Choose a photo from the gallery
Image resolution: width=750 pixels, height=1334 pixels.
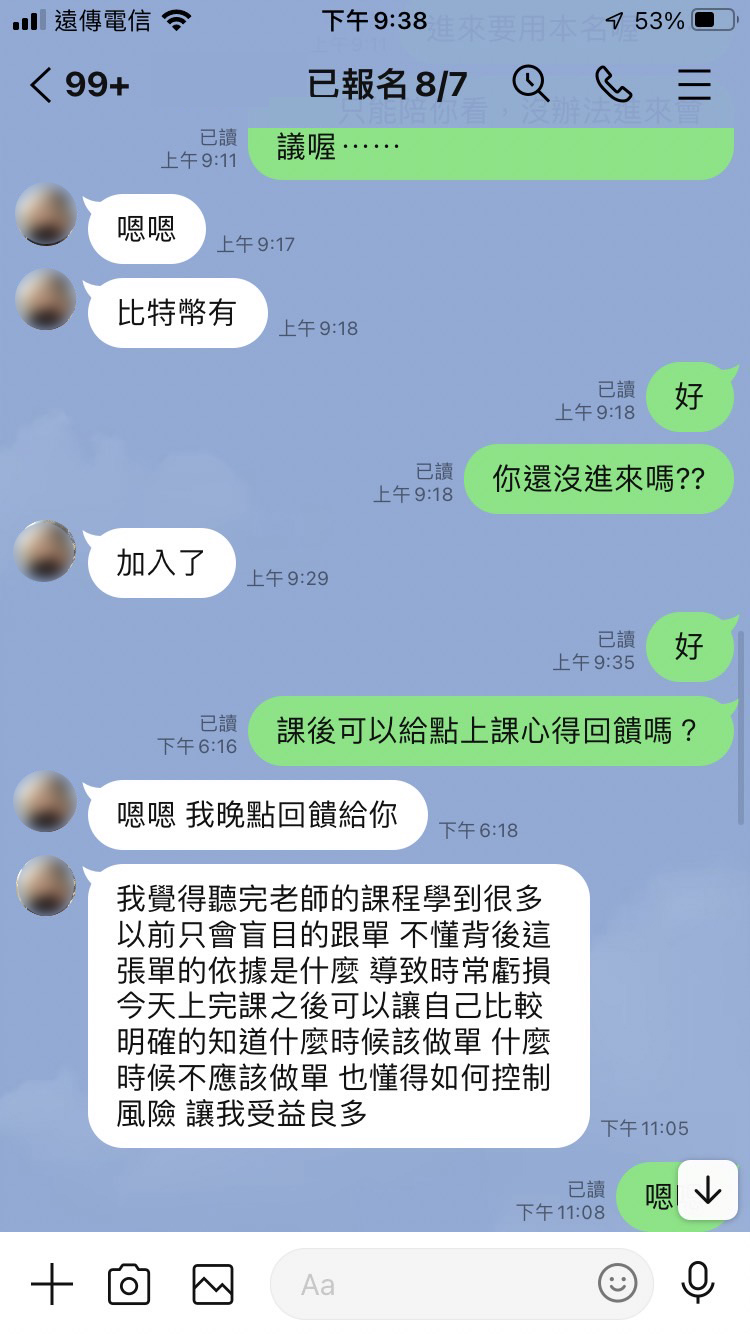pyautogui.click(x=213, y=1284)
